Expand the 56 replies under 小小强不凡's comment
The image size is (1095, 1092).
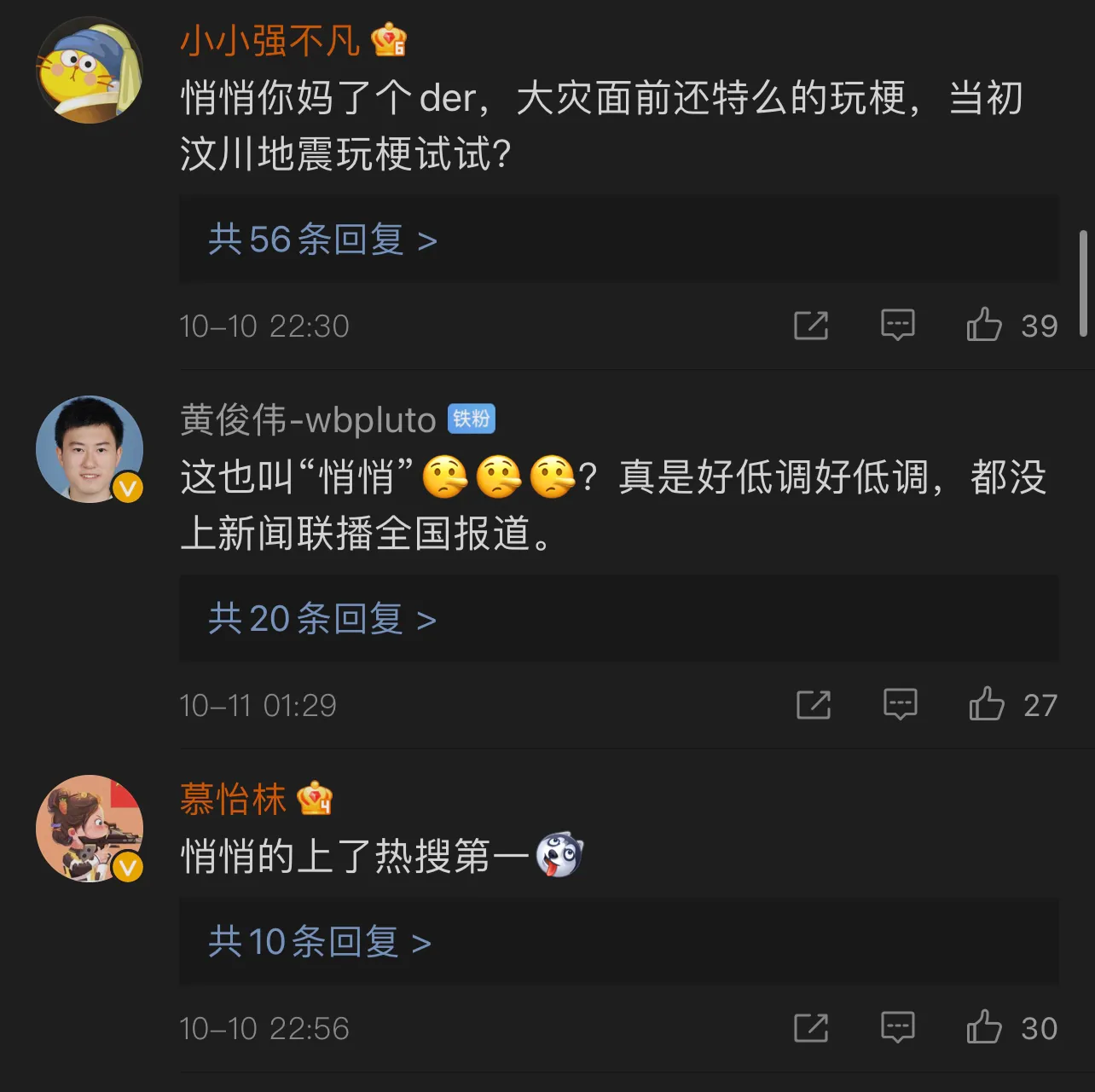322,240
